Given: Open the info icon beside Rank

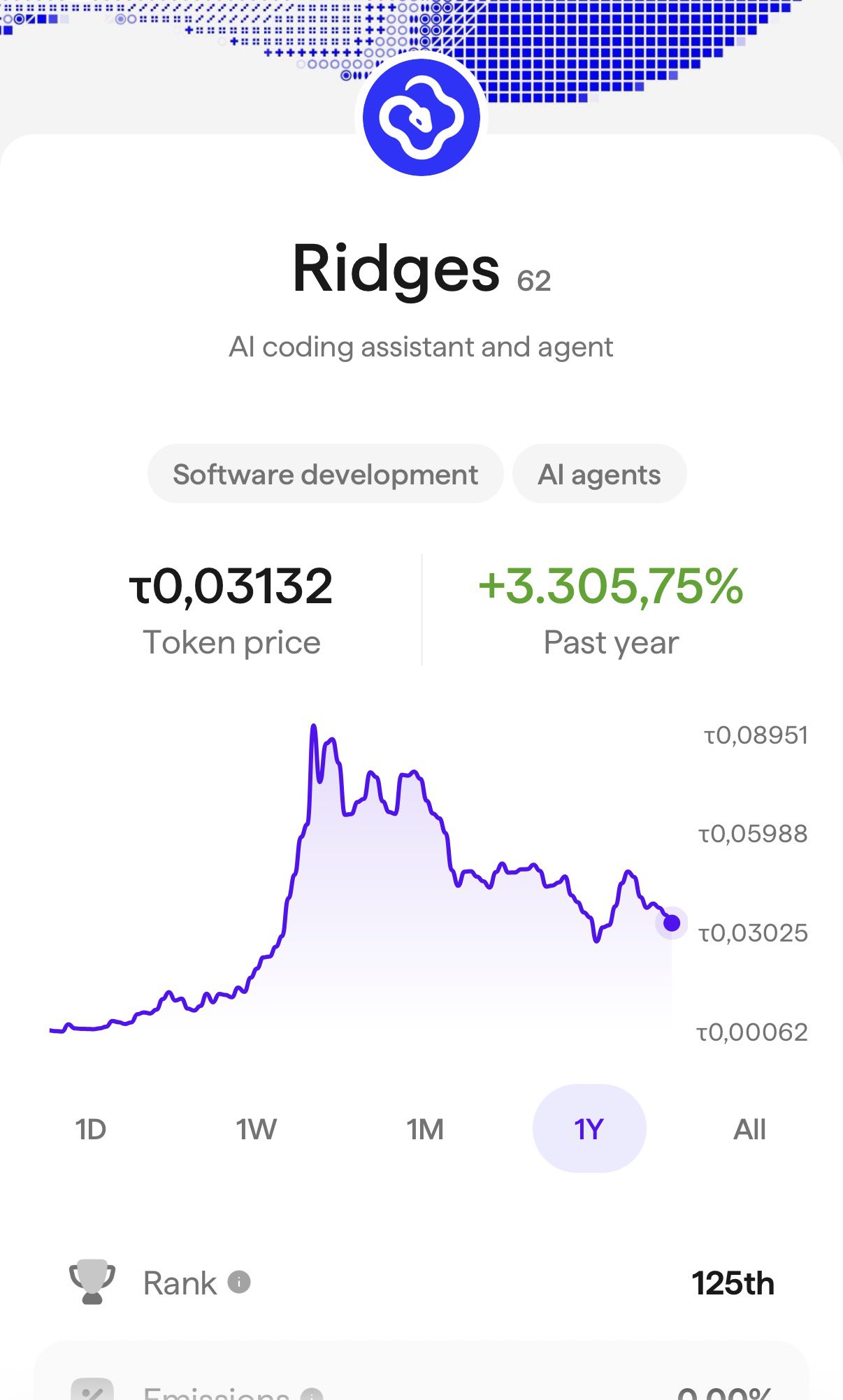Looking at the screenshot, I should tap(239, 1282).
